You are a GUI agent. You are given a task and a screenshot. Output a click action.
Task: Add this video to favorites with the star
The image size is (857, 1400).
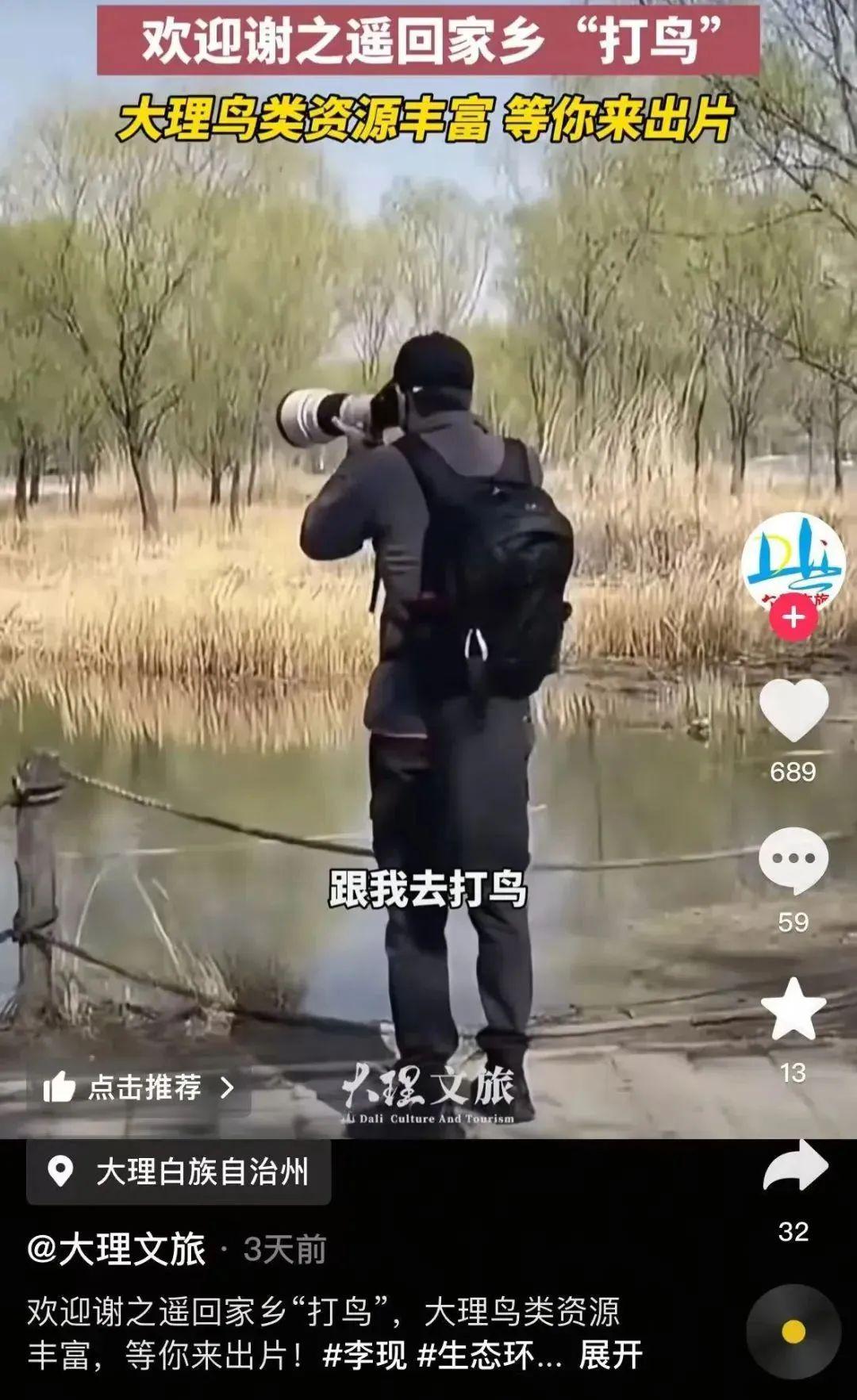pyautogui.click(x=793, y=1010)
